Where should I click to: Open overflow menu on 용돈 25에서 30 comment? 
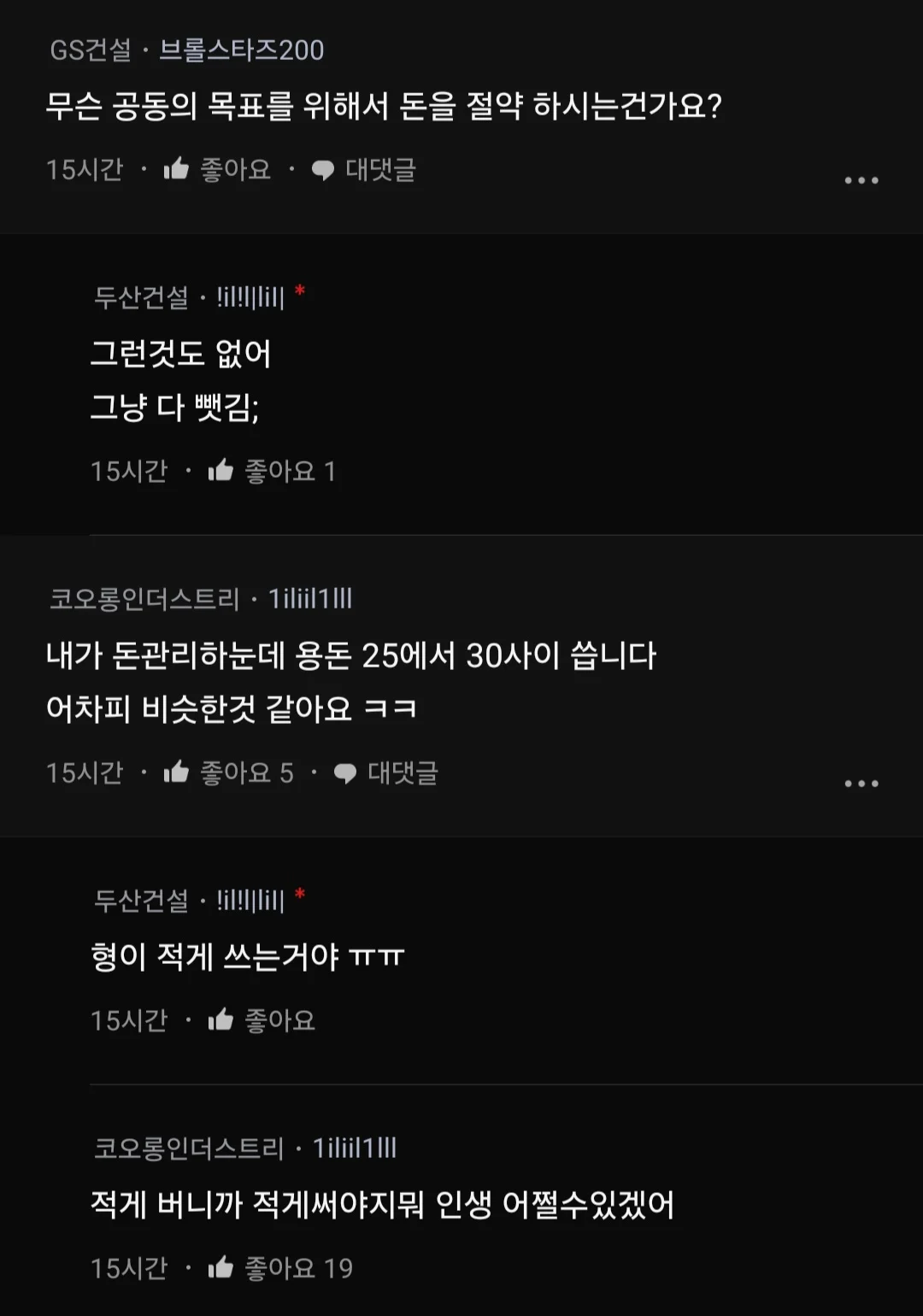point(861,784)
